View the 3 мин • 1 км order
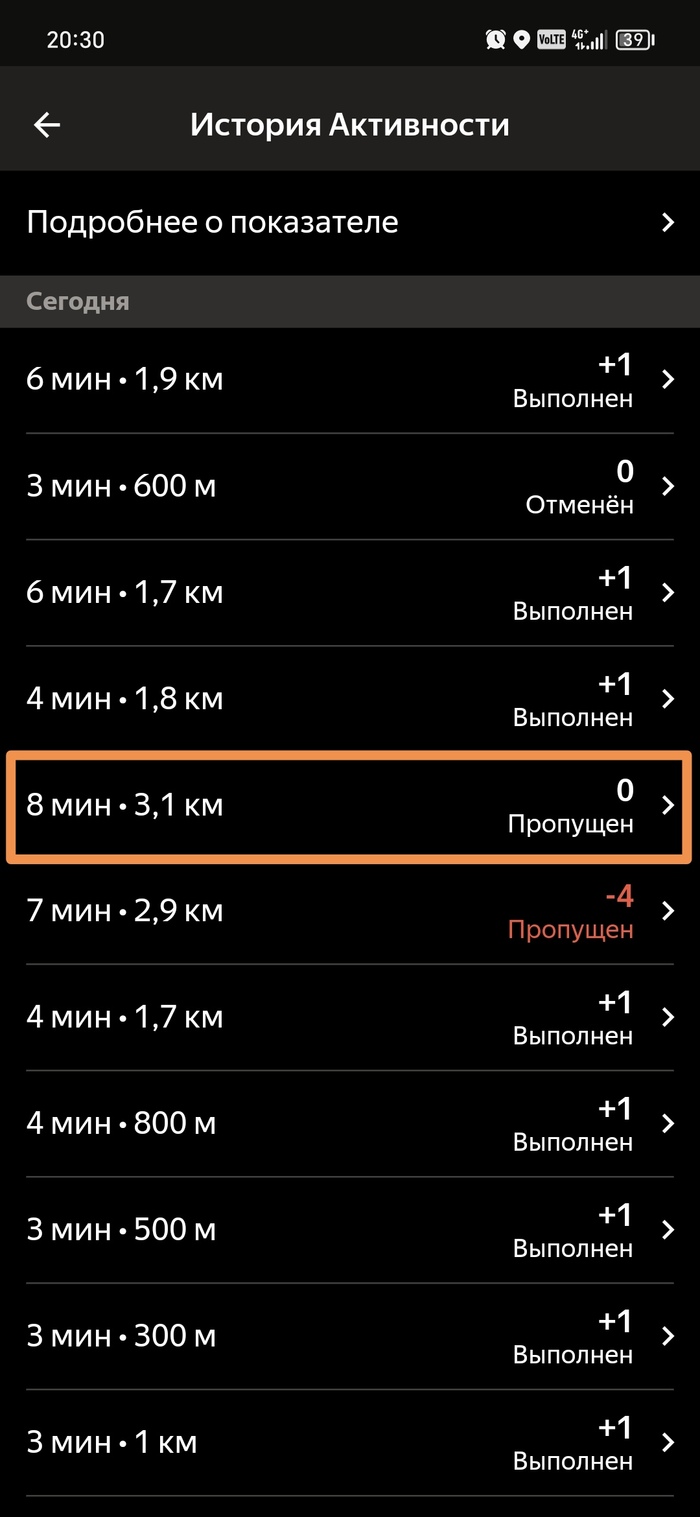 point(350,1442)
